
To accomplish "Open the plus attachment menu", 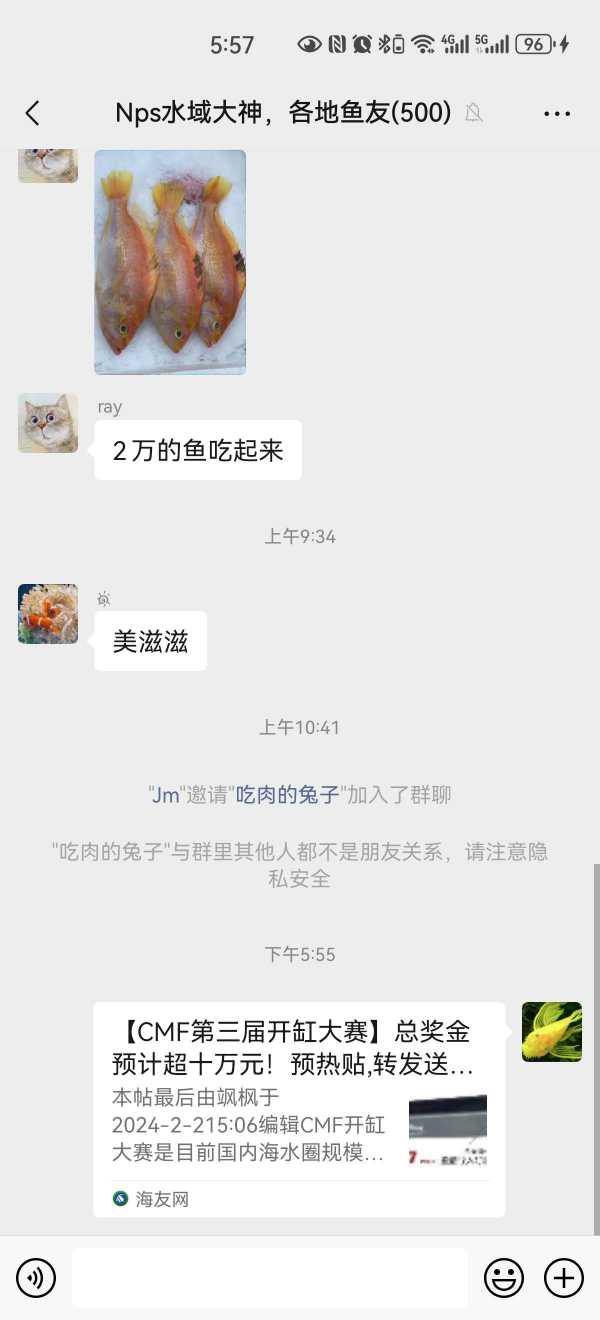I will 564,1278.
